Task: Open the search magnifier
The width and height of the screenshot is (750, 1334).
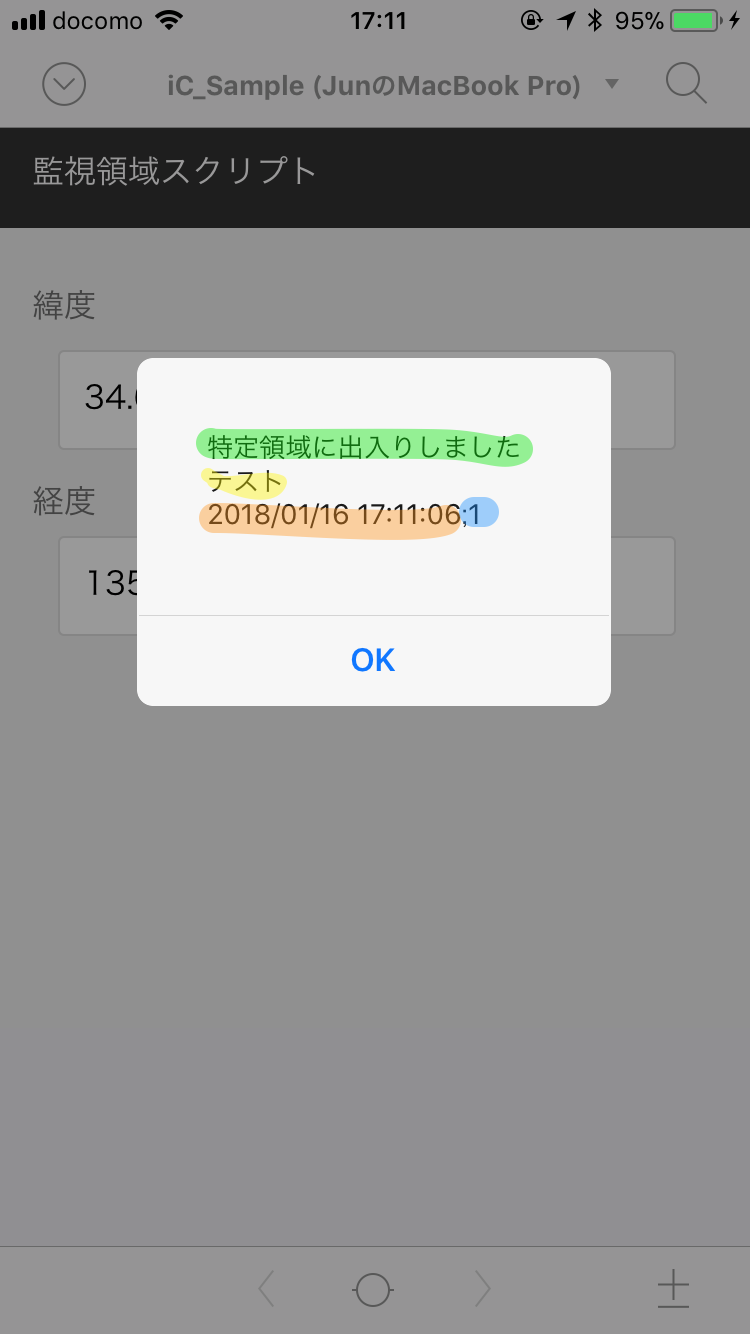Action: 686,84
